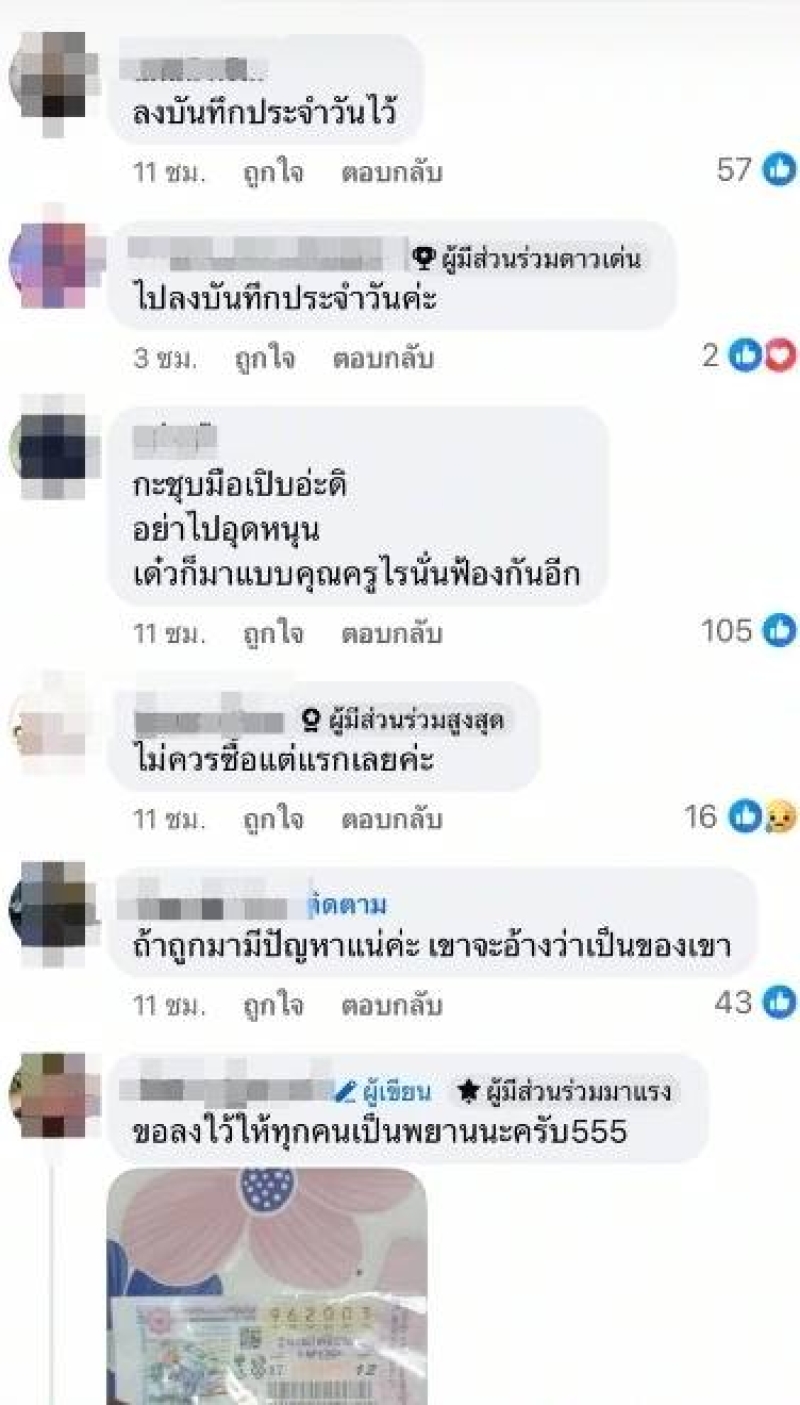
Task: Like the comment 'ถ้าถูกมามีปัญหาแน่ค่ะ'
Action: click(x=273, y=1004)
